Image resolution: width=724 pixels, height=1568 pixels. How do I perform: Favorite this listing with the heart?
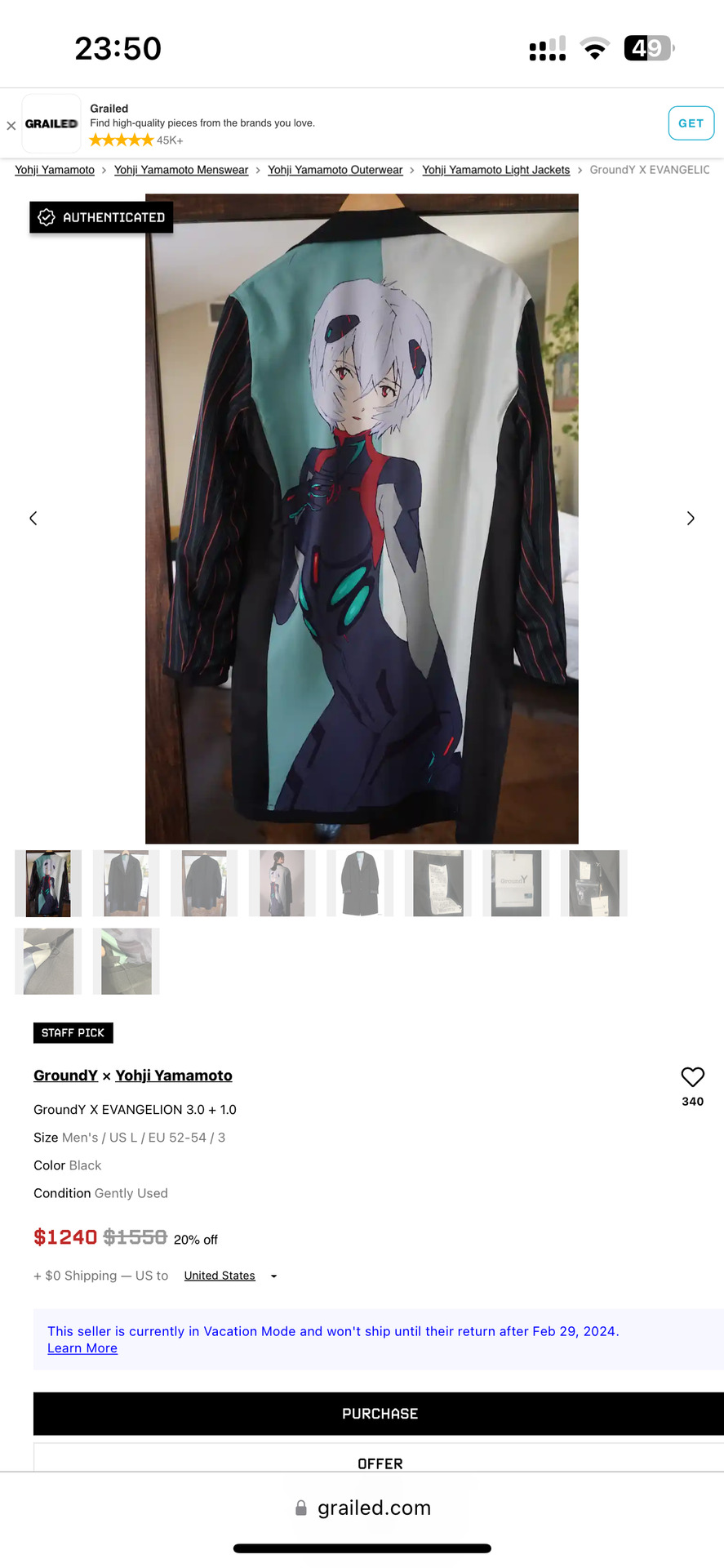692,1077
